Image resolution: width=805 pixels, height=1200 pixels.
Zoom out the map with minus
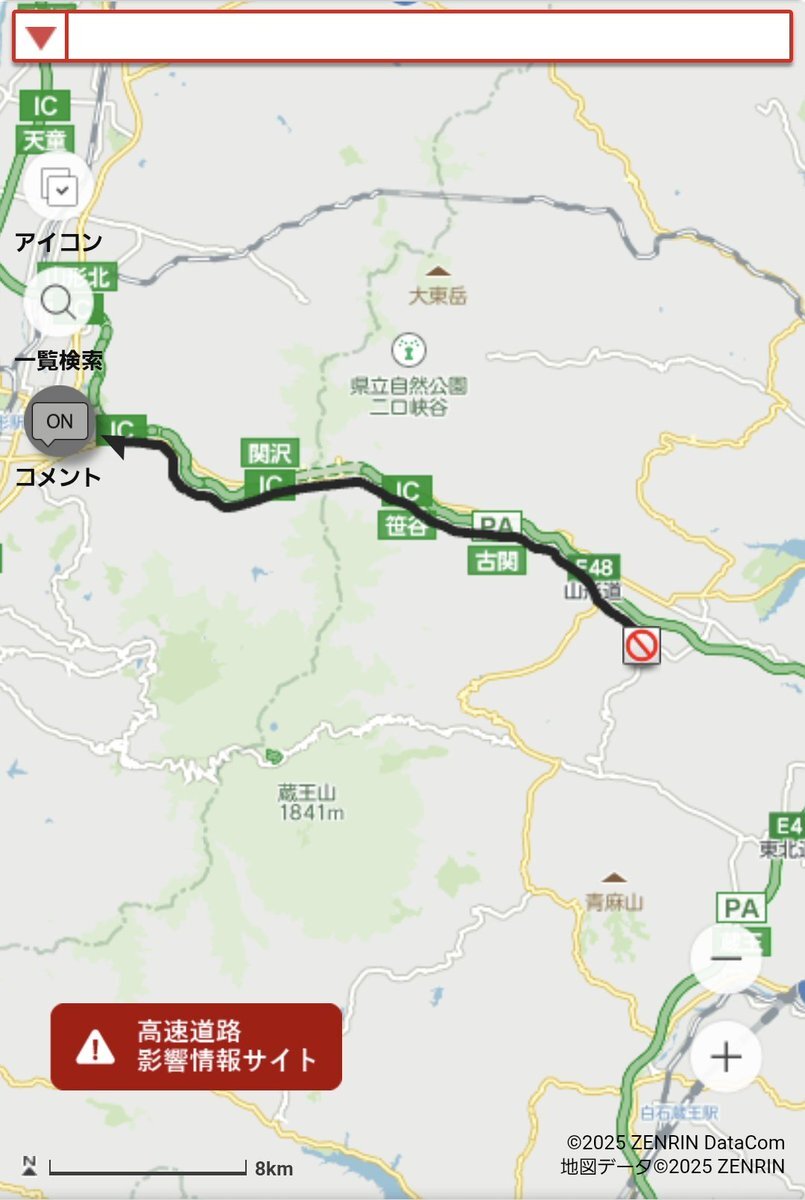726,958
